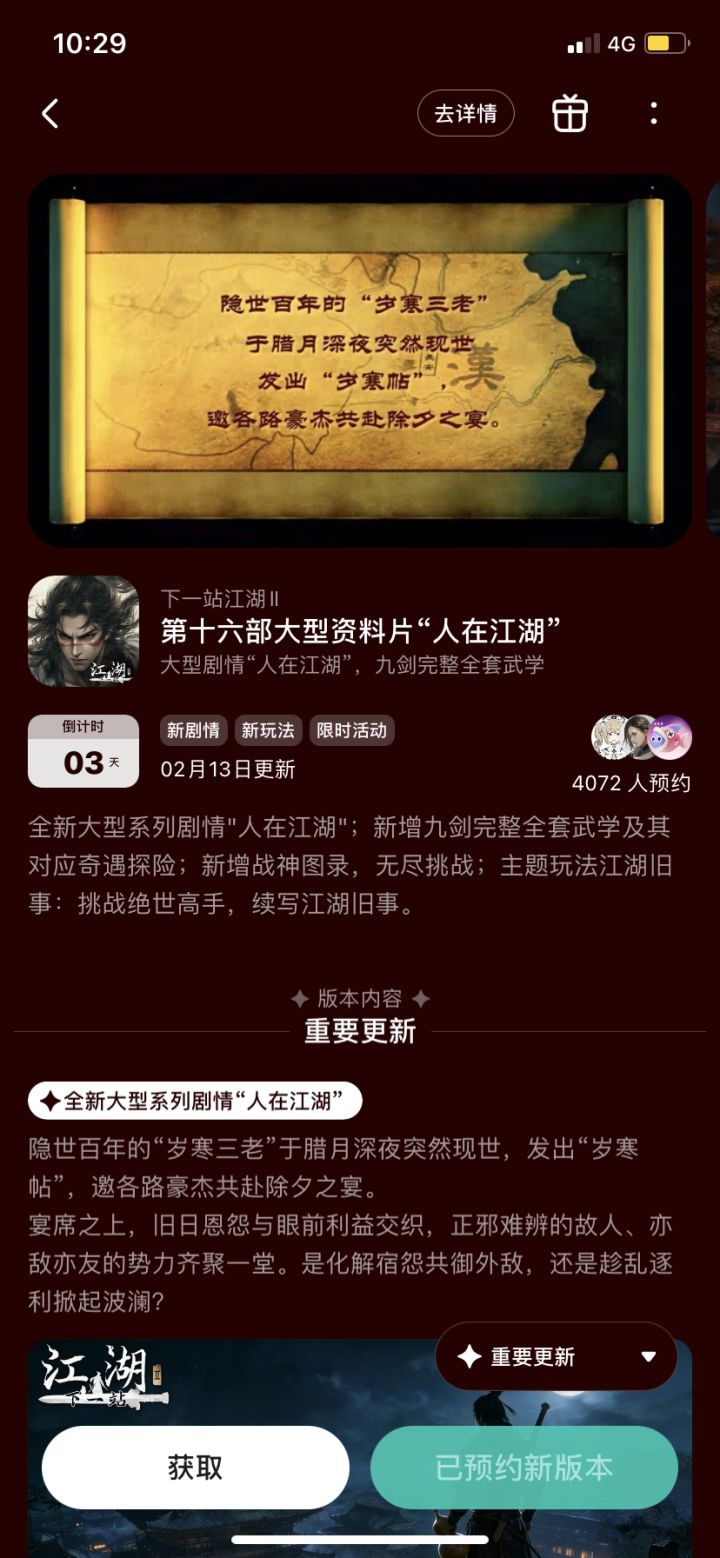Open the gift rewards icon
This screenshot has height=1558, width=720.
point(569,113)
